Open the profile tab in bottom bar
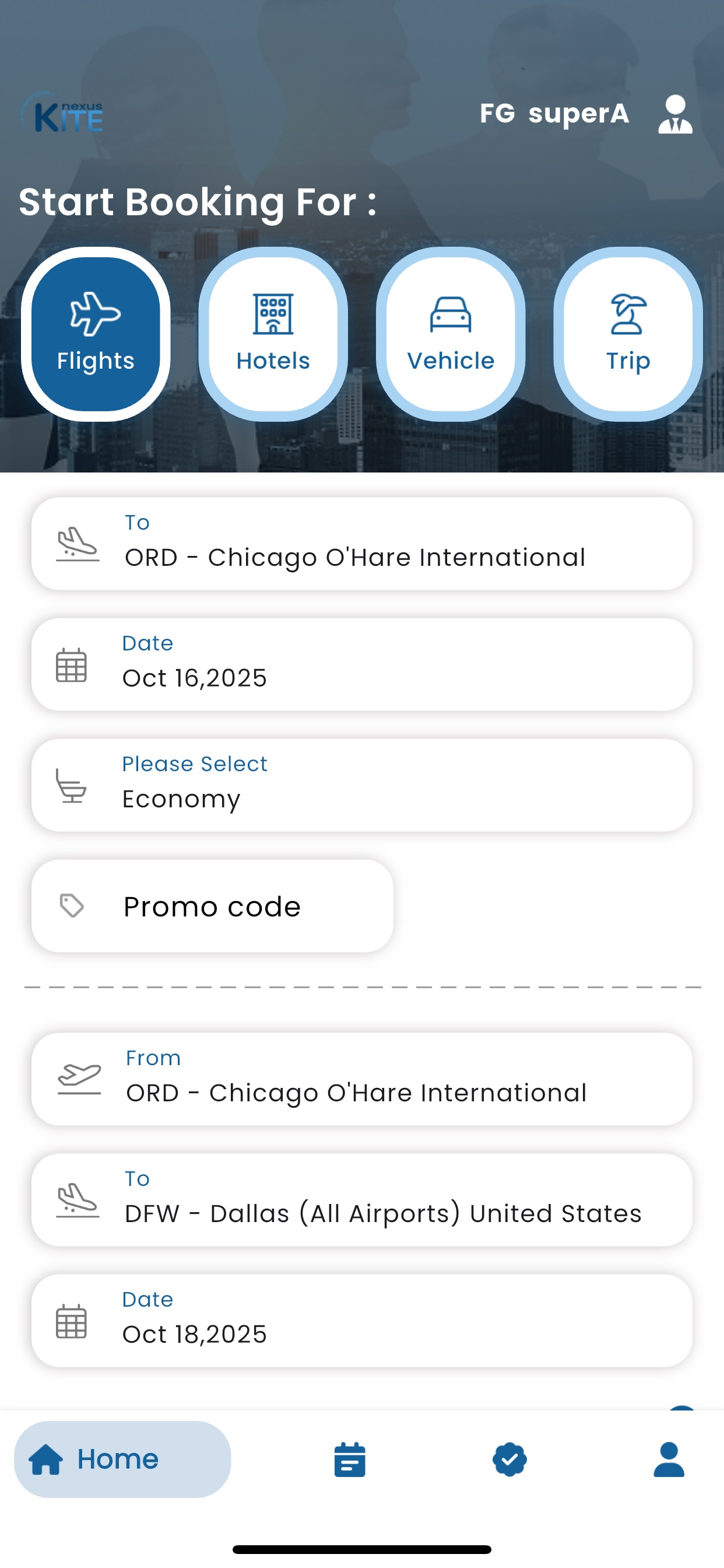This screenshot has width=724, height=1568. [x=669, y=1459]
